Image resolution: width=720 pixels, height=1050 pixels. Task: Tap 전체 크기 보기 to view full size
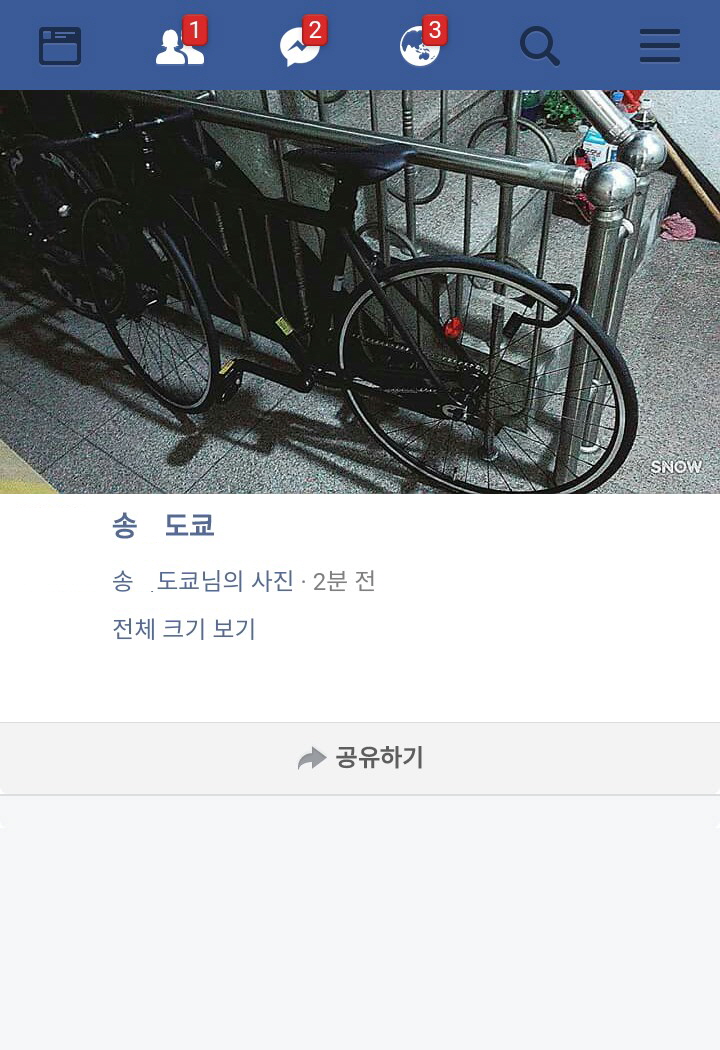click(184, 629)
